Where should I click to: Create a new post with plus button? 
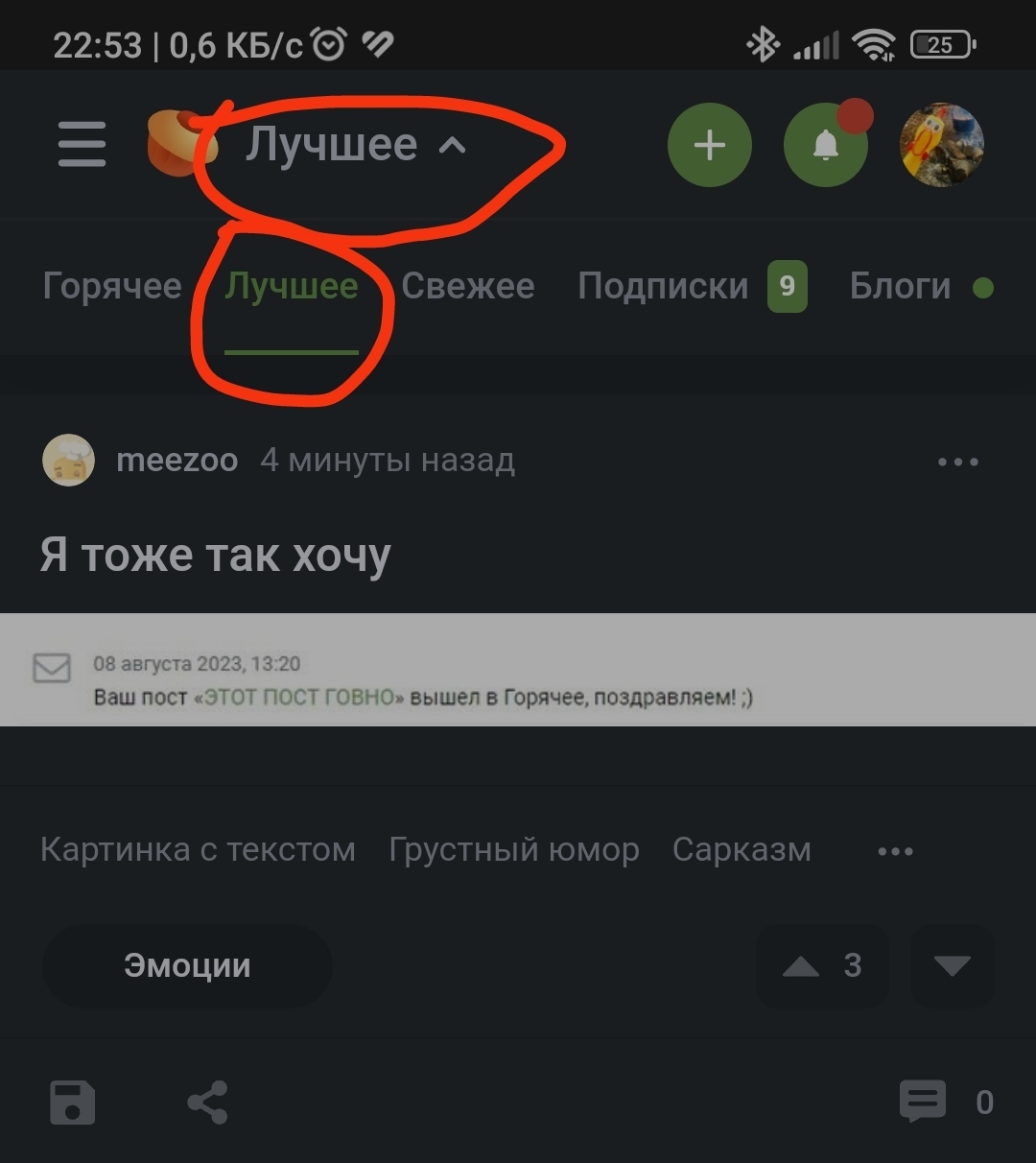point(709,146)
